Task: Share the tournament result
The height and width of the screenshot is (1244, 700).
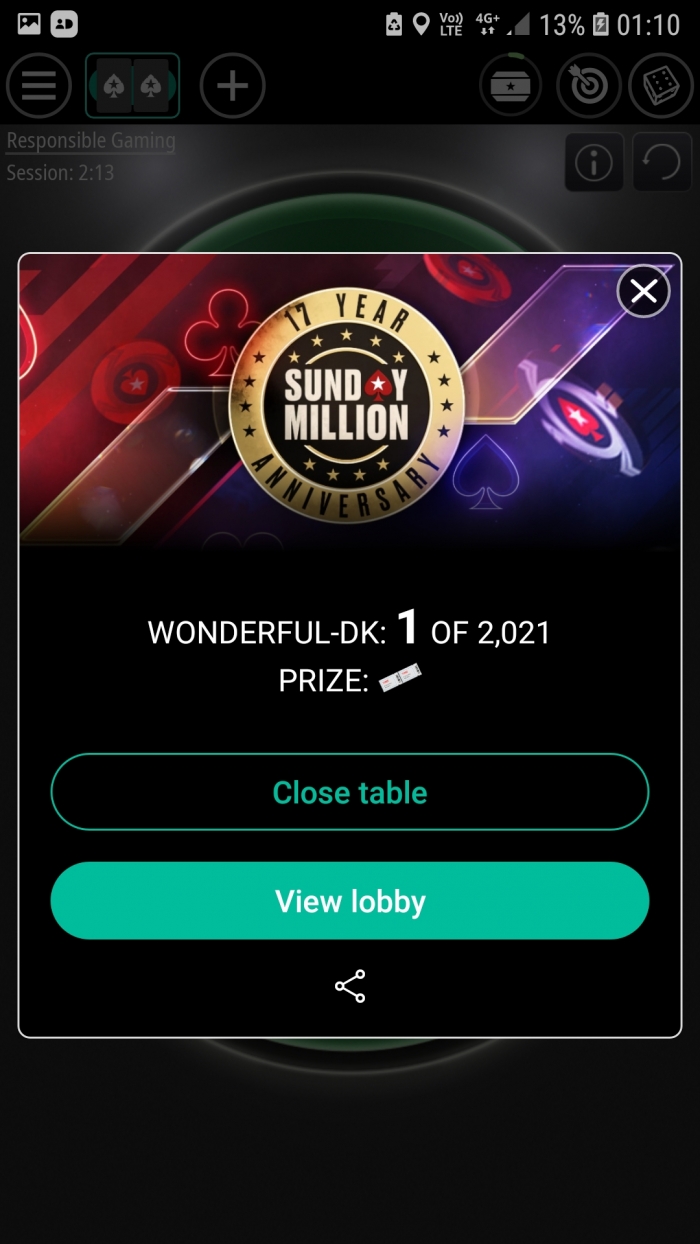Action: [x=350, y=987]
